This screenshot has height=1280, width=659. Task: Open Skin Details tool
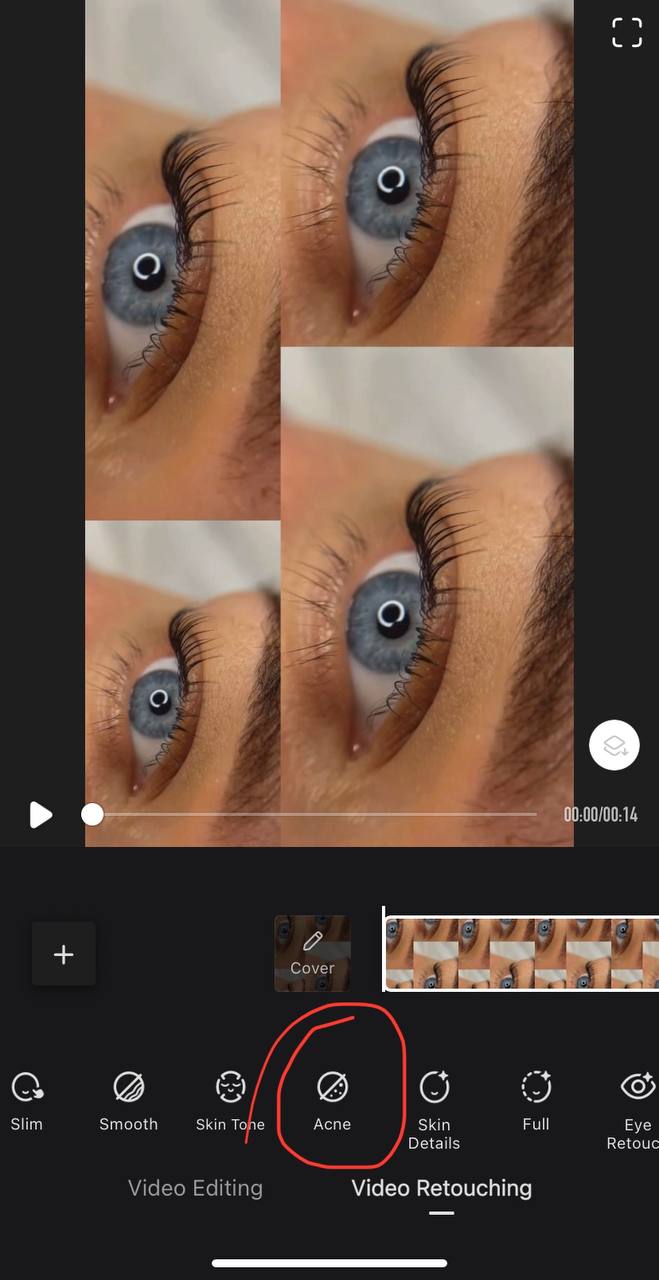[x=434, y=1110]
